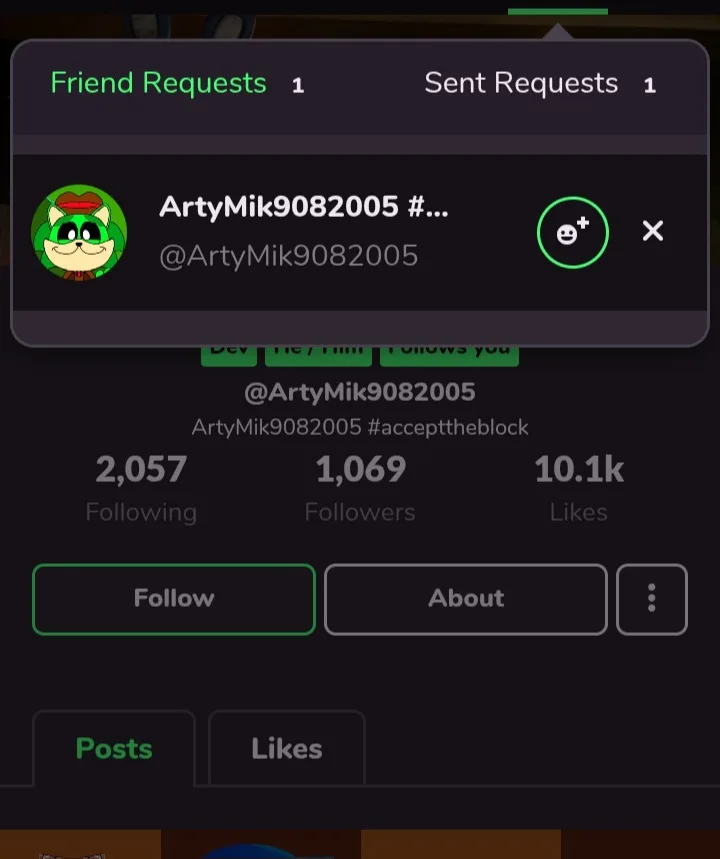View the 1,069 Followers list

pyautogui.click(x=360, y=487)
